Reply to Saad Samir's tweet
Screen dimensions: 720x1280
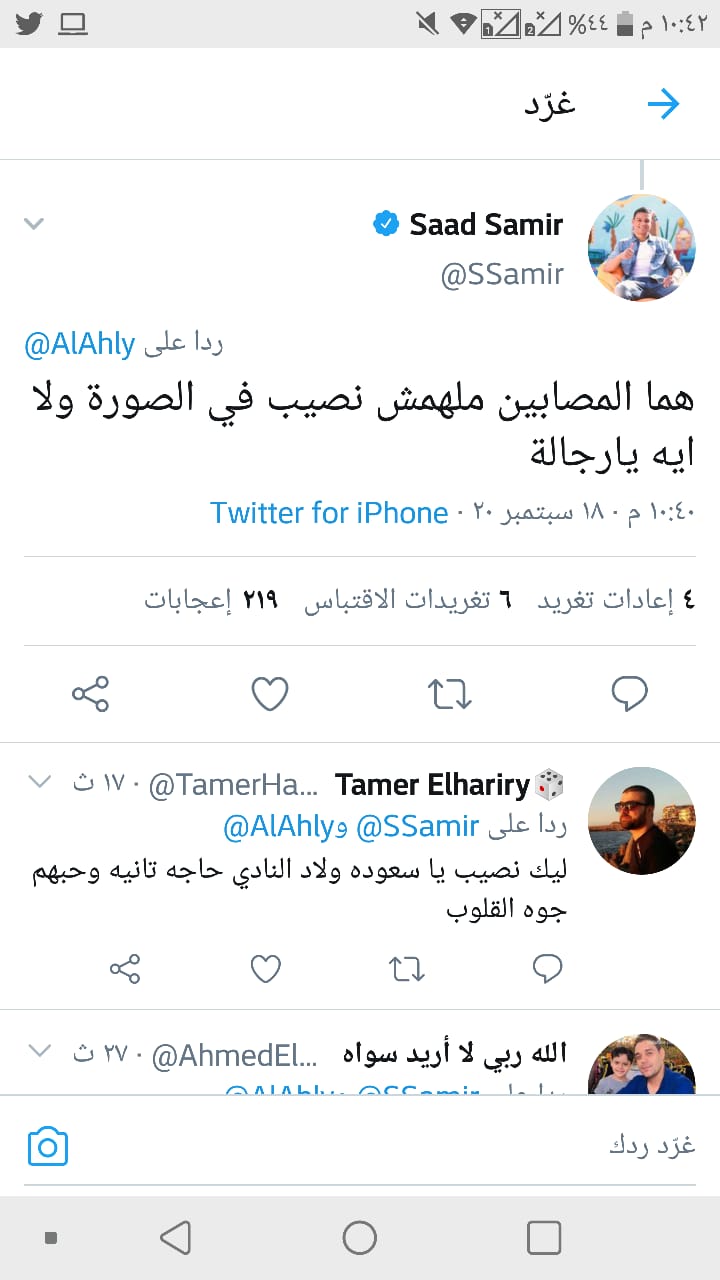pos(629,693)
